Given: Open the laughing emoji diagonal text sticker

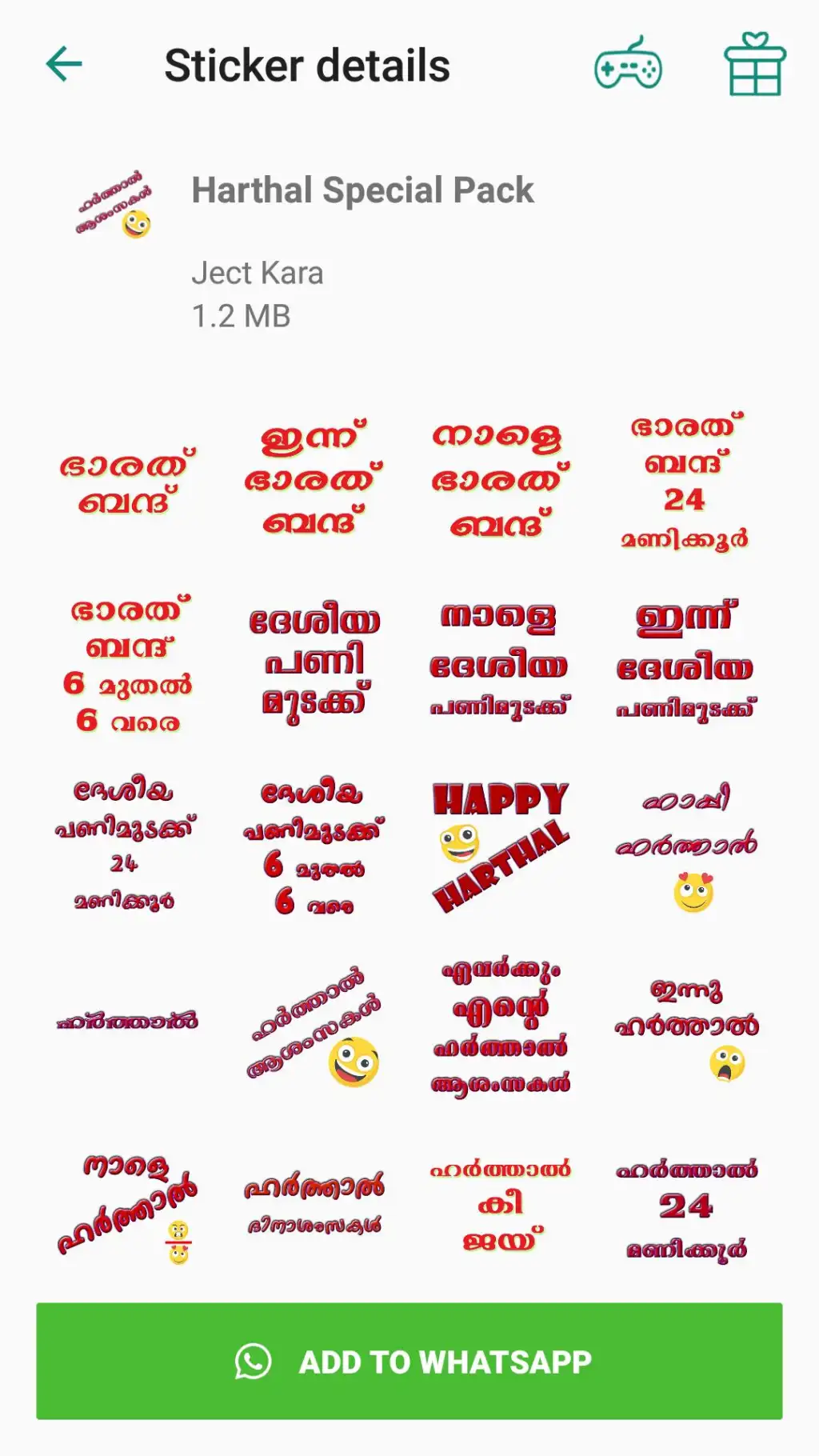Looking at the screenshot, I should pyautogui.click(x=314, y=1027).
